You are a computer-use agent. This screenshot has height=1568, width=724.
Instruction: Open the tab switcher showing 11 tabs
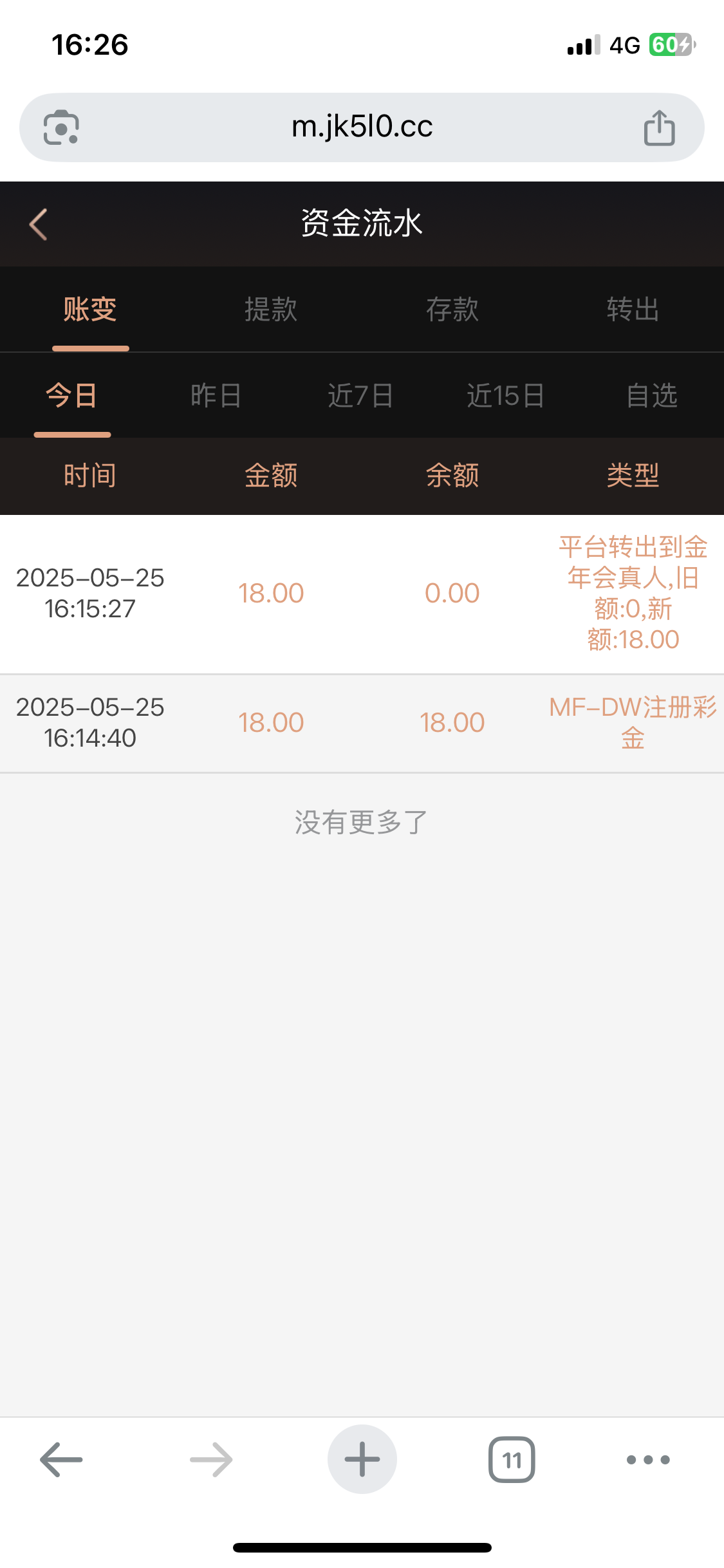512,1460
